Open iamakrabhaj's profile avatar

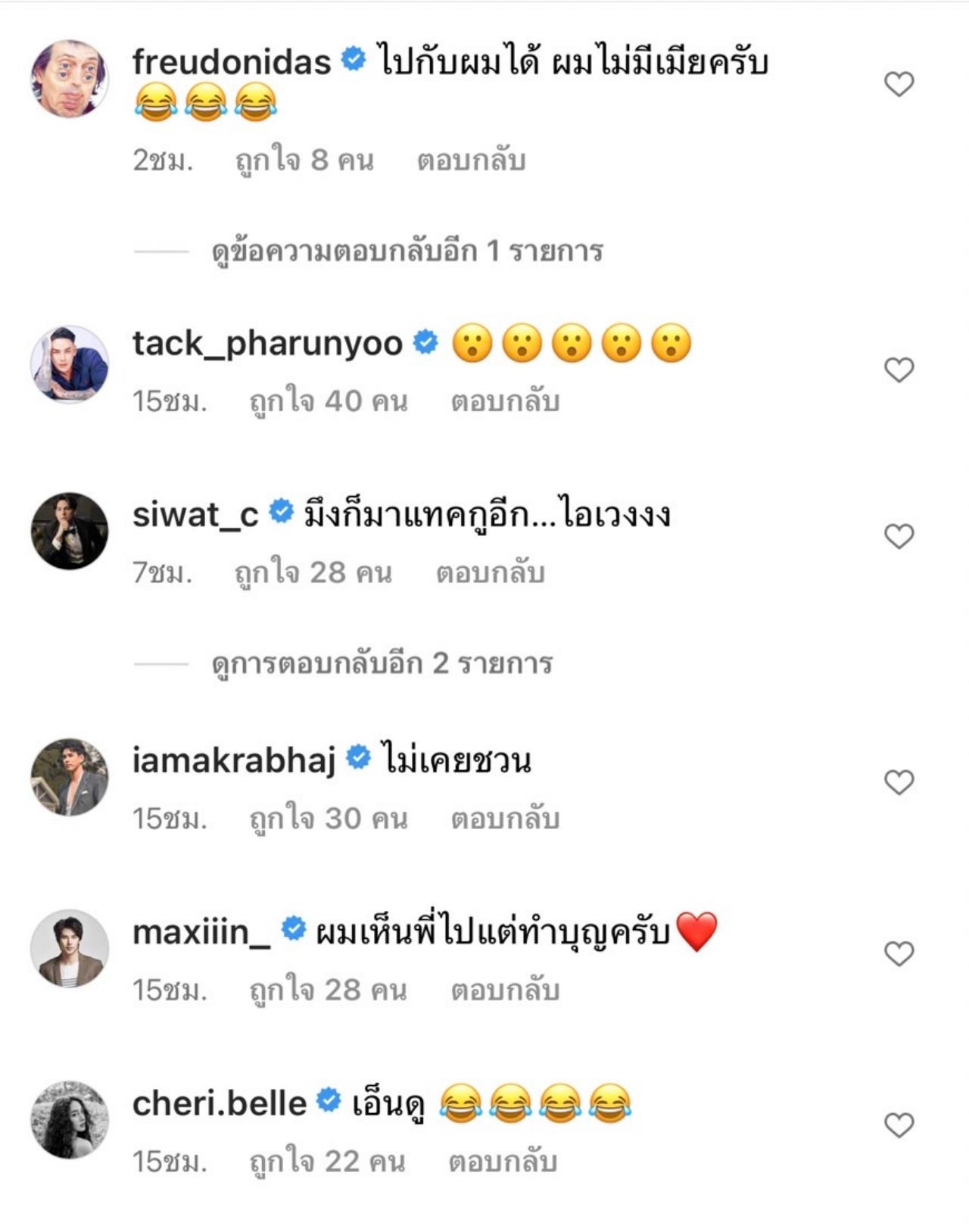[x=70, y=777]
